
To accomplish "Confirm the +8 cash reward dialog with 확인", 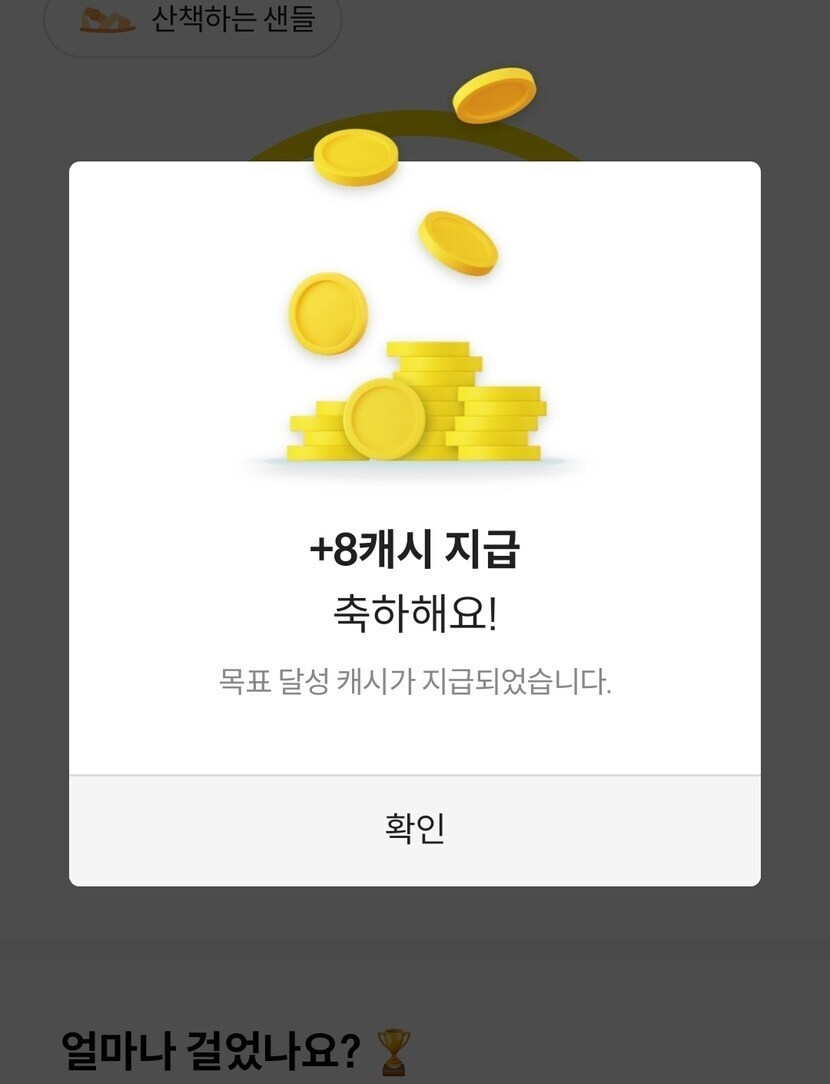I will (414, 829).
